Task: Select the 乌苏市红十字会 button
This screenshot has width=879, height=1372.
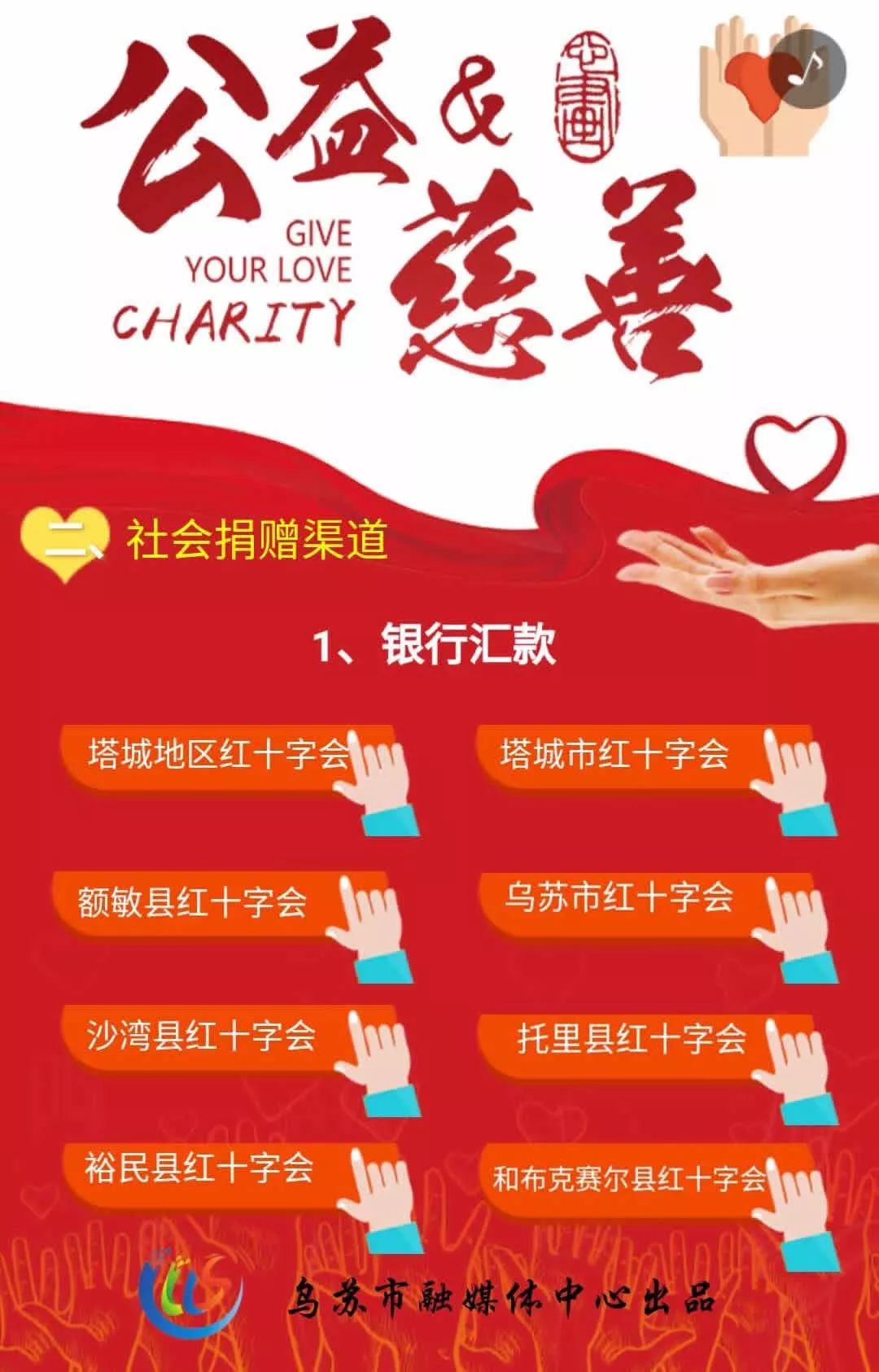Action: pos(619,898)
